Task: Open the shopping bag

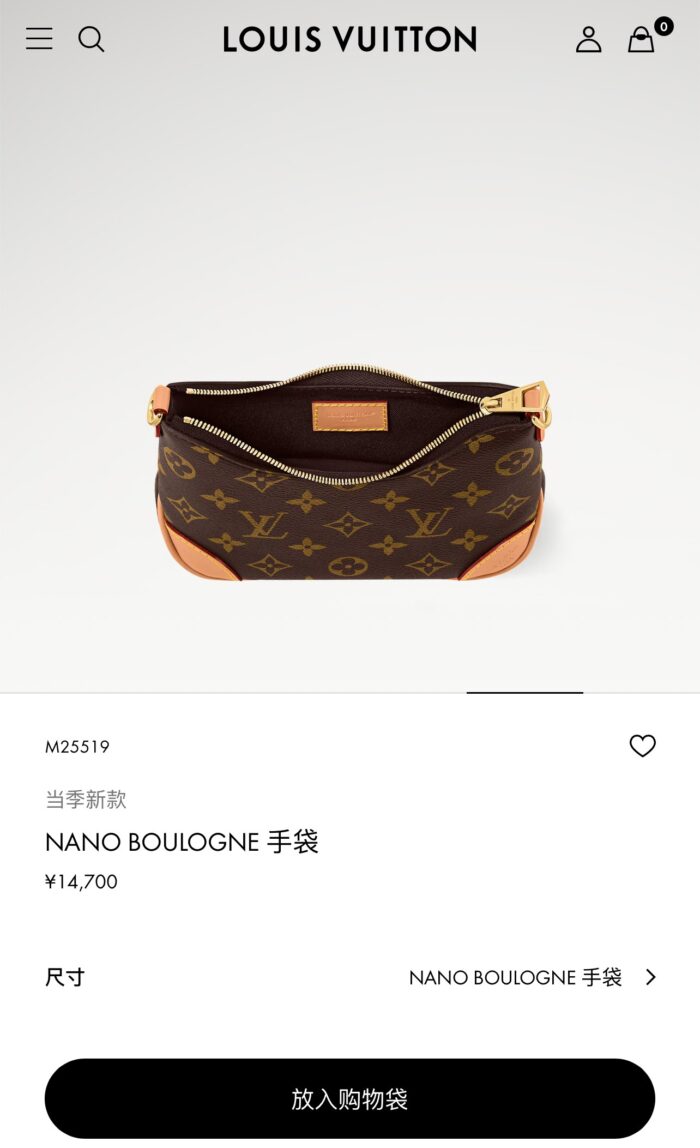Action: 642,39
